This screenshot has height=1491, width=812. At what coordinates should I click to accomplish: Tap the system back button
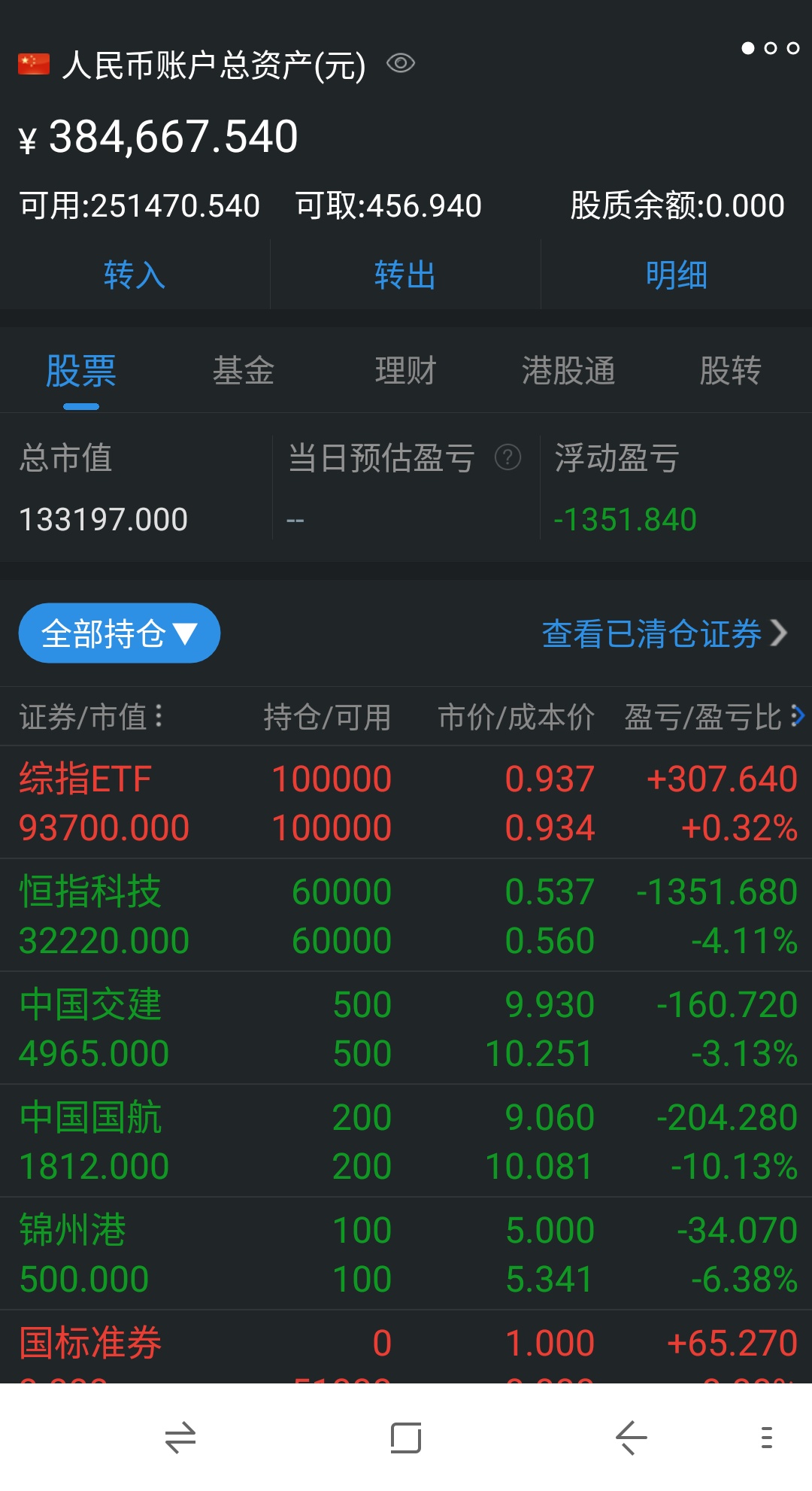click(x=631, y=1438)
